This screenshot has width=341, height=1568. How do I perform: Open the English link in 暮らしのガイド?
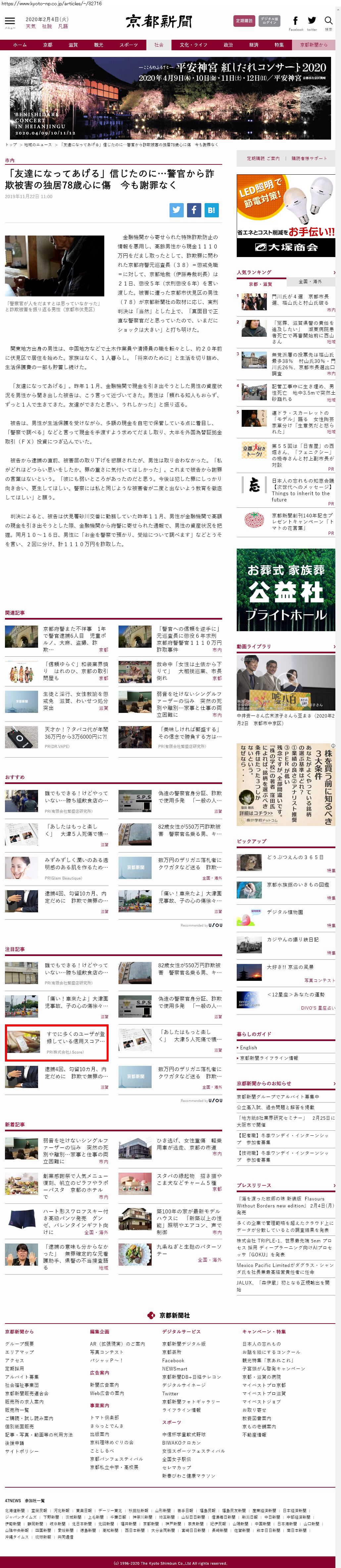[x=248, y=1048]
